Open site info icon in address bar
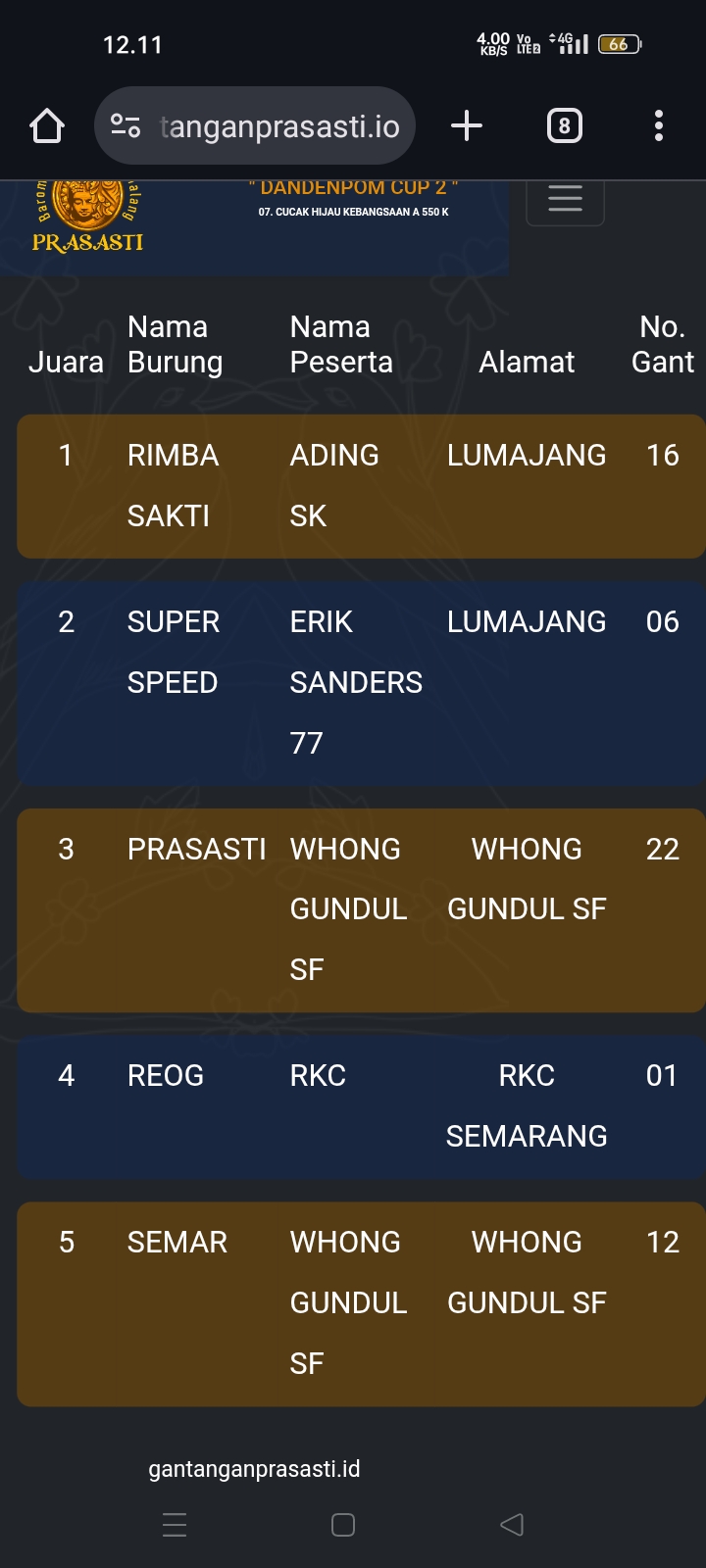The width and height of the screenshot is (706, 1568). pos(126,125)
